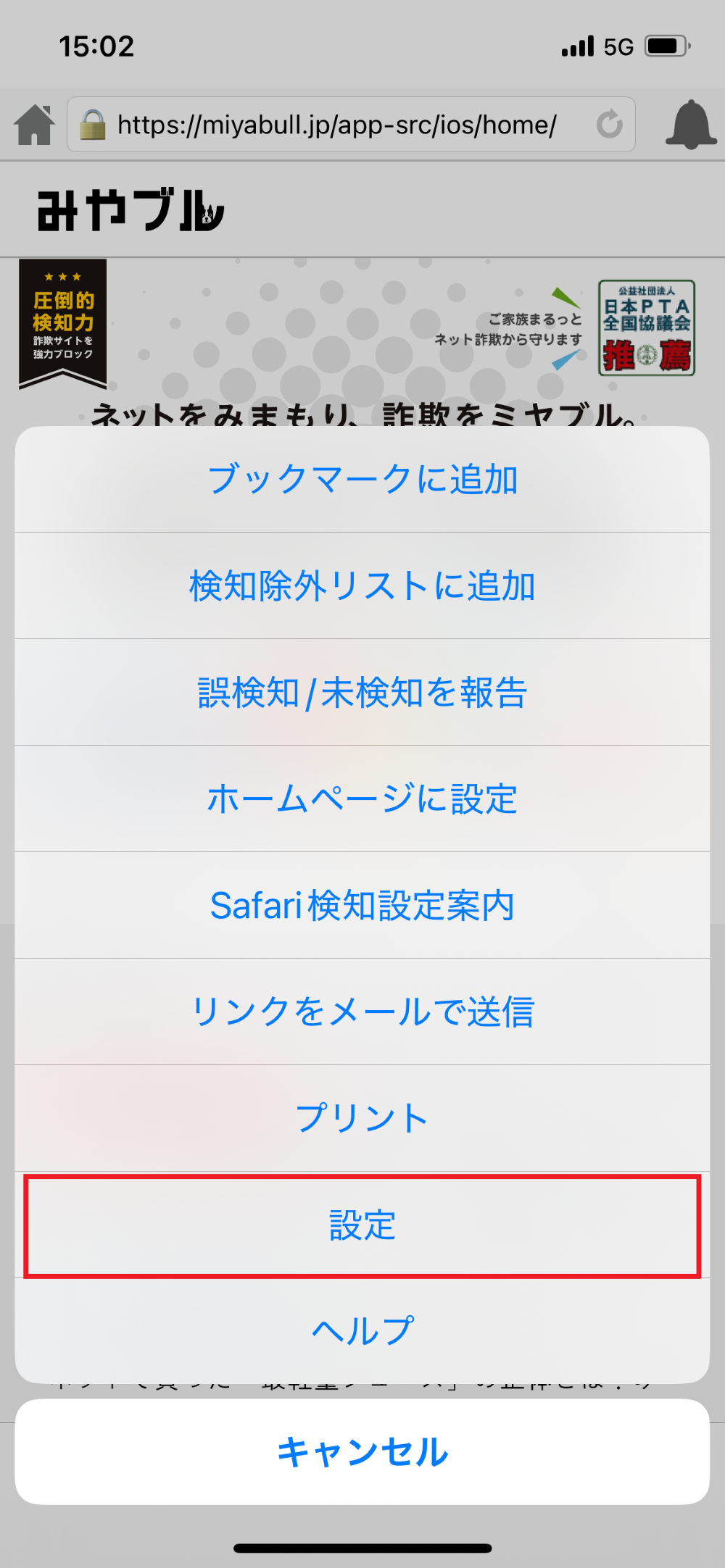Image resolution: width=725 pixels, height=1568 pixels.
Task: Tap the home indicator bar at screen bottom
Action: [362, 1546]
